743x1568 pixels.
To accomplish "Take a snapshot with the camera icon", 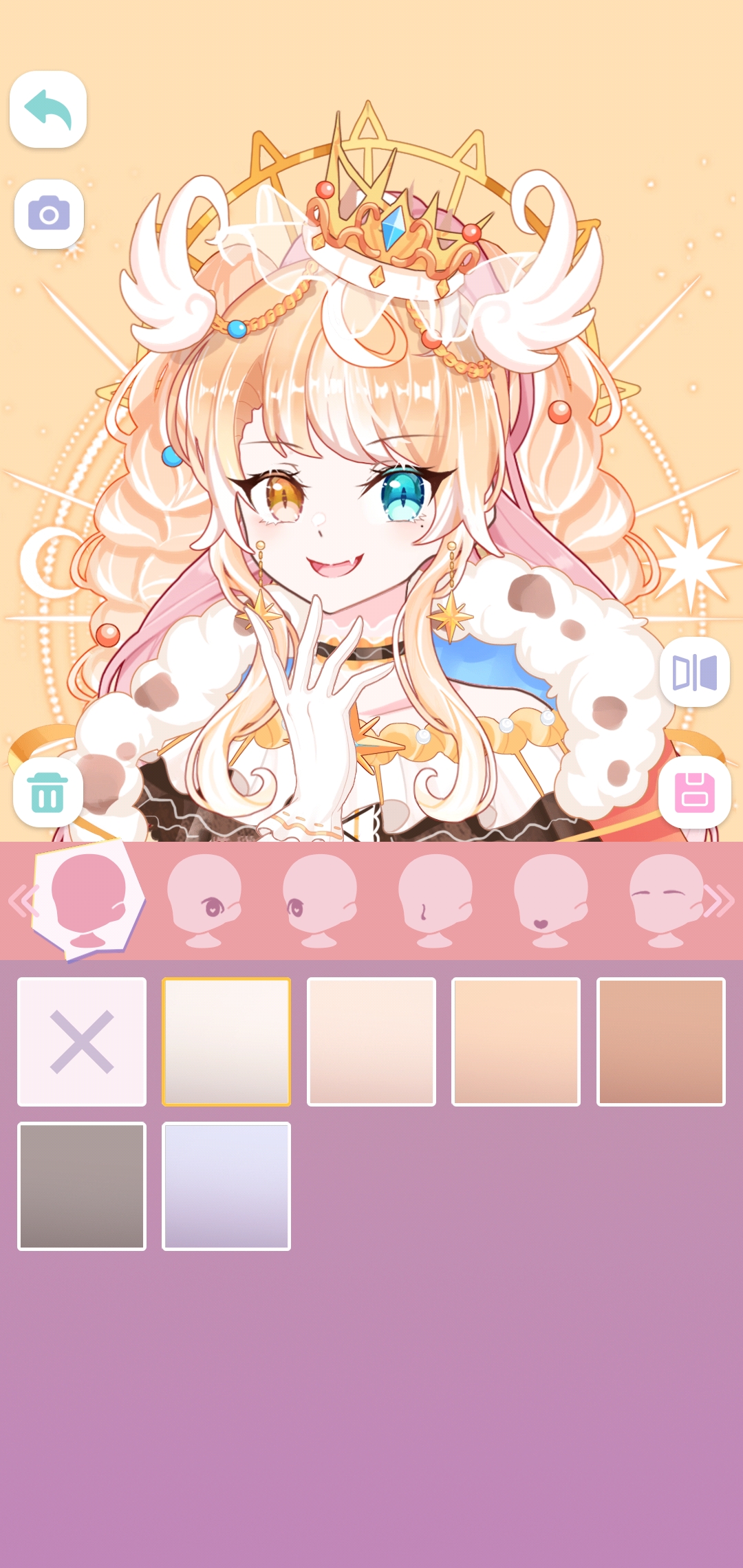I will coord(49,214).
